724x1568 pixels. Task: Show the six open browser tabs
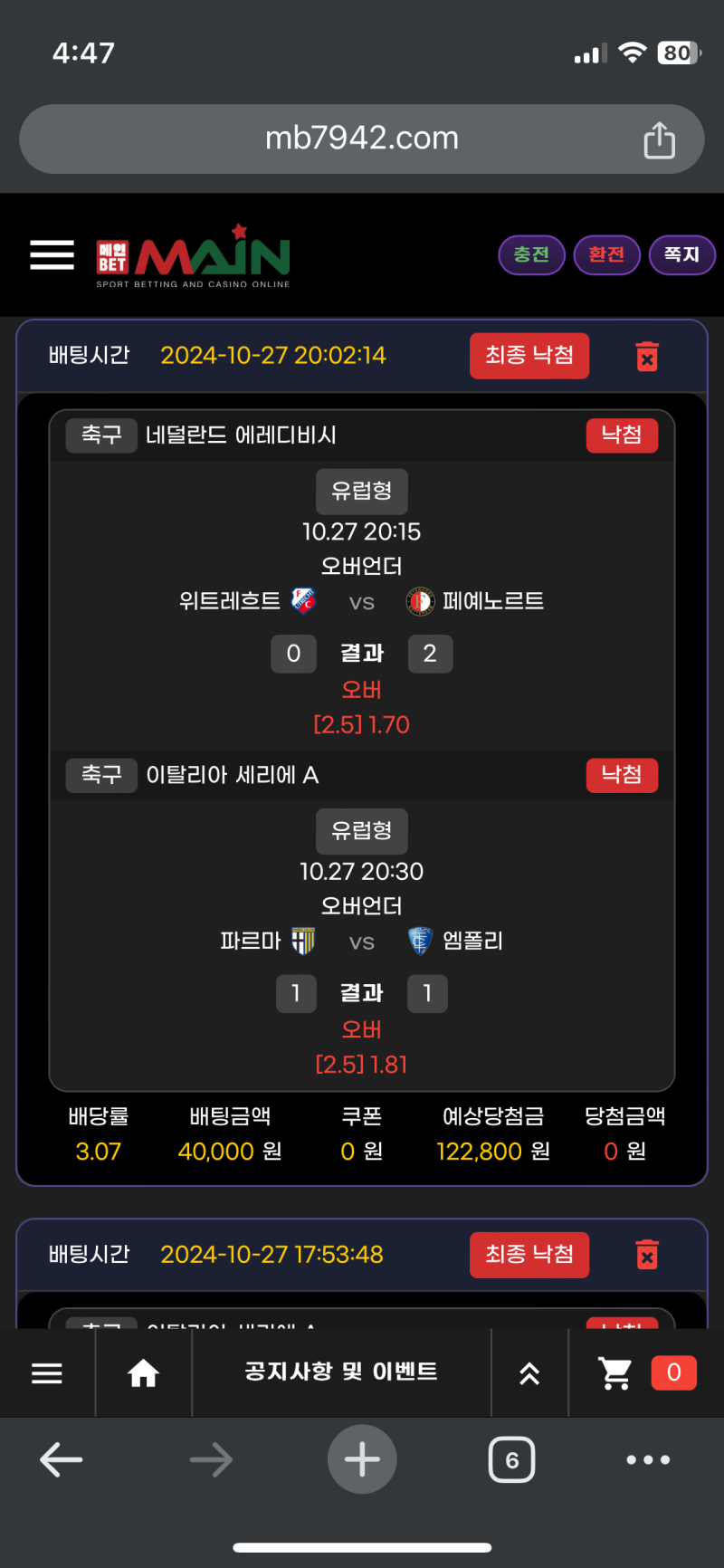point(511,1459)
